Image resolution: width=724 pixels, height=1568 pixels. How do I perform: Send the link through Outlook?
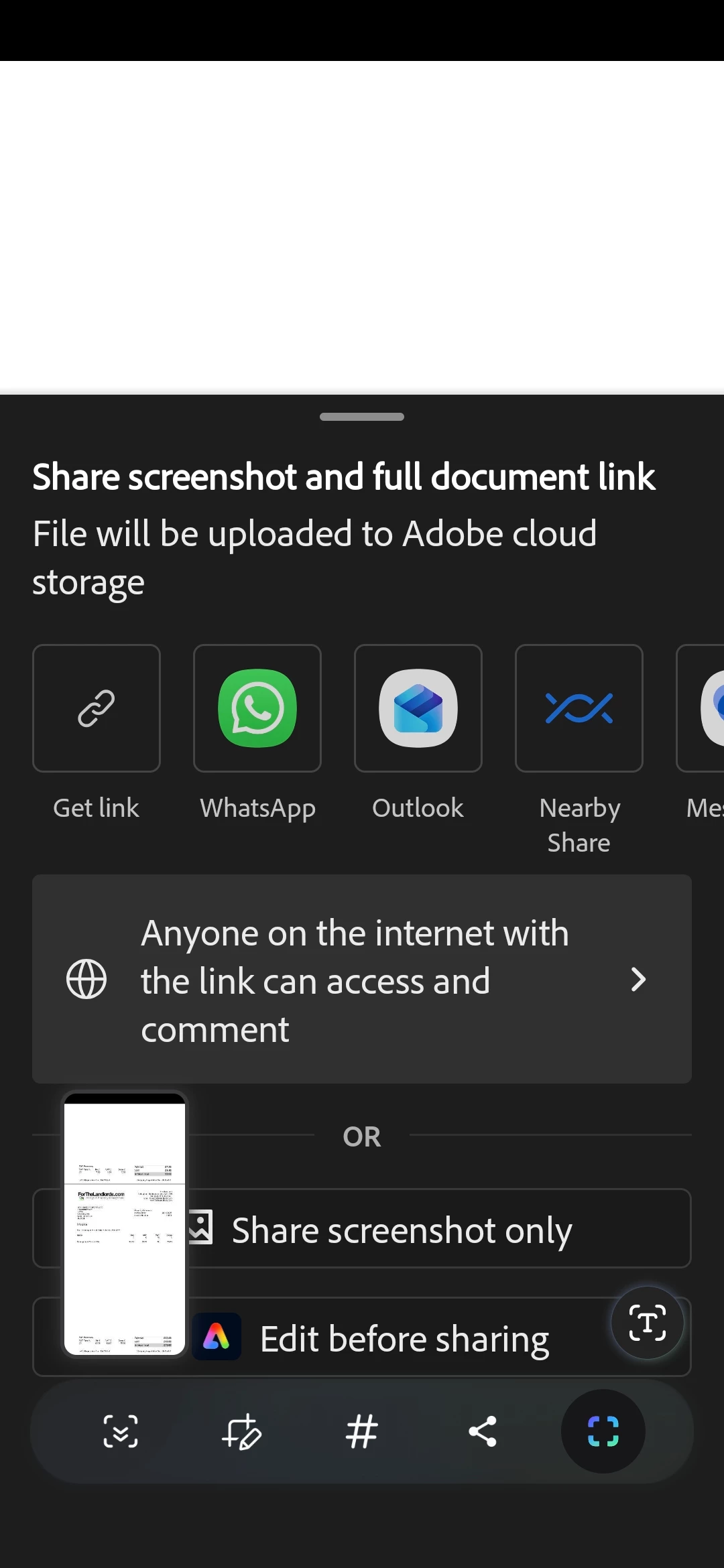point(418,709)
